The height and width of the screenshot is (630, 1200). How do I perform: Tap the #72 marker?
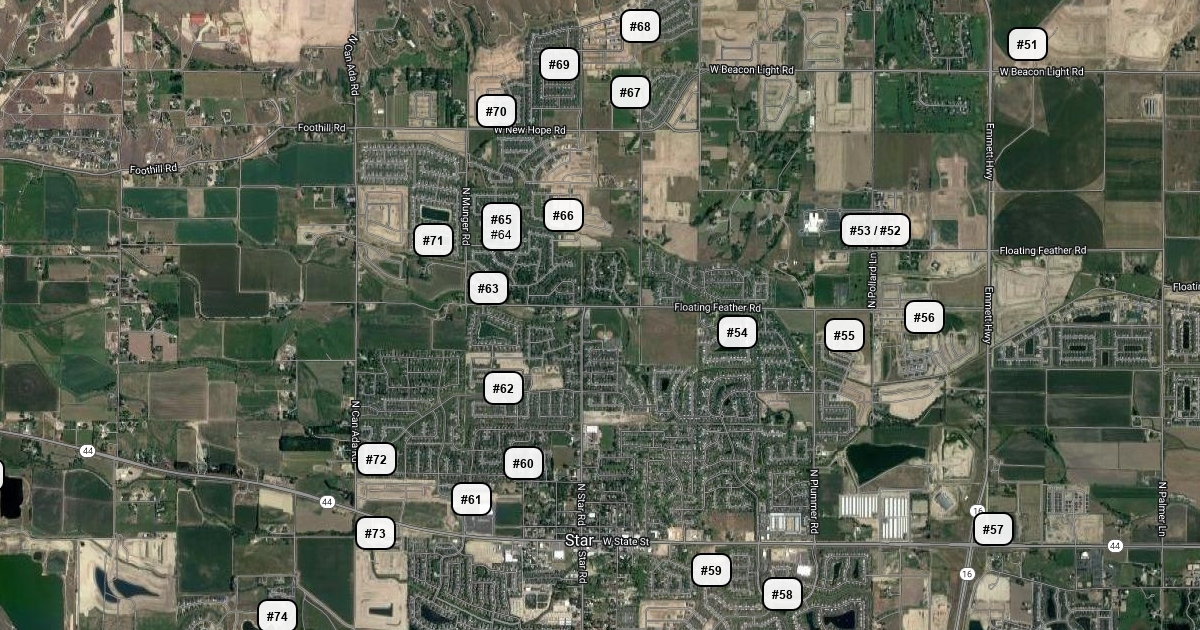click(376, 460)
